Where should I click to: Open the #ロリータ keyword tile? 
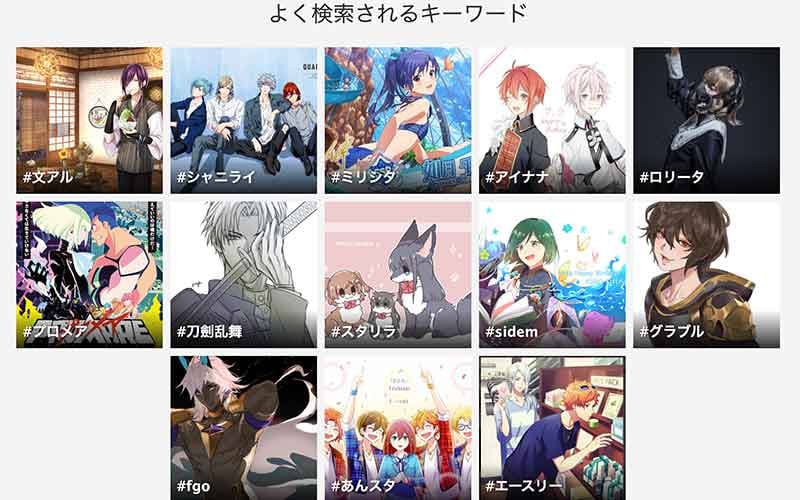706,120
